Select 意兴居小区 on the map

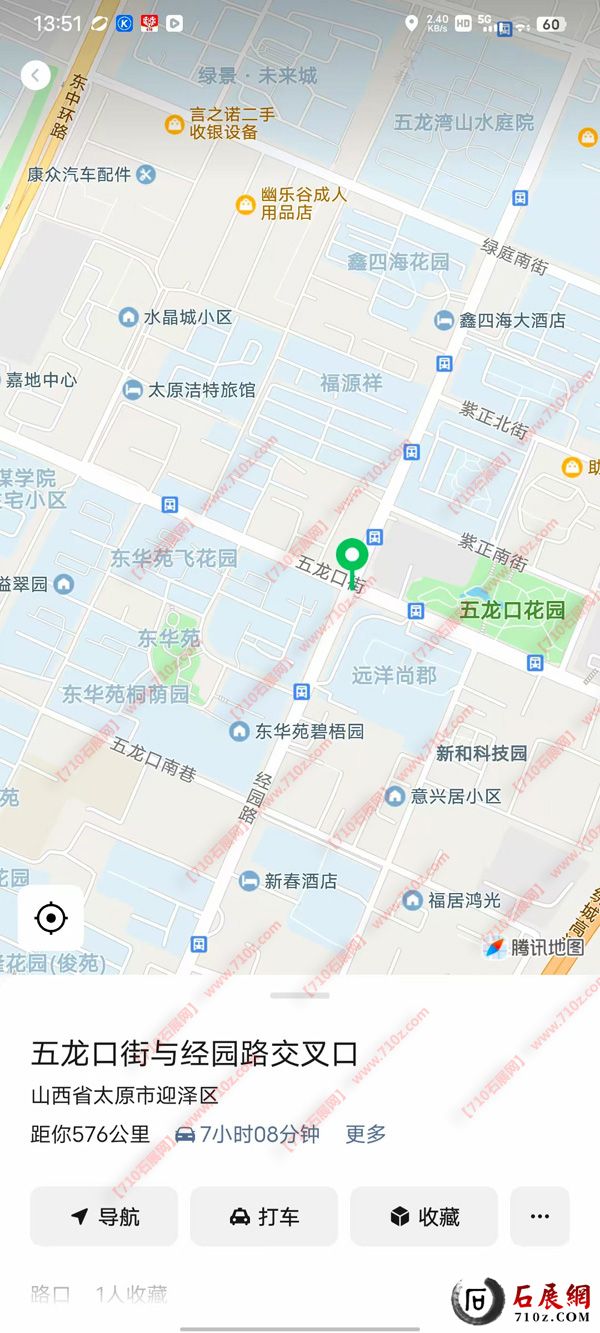[x=443, y=796]
